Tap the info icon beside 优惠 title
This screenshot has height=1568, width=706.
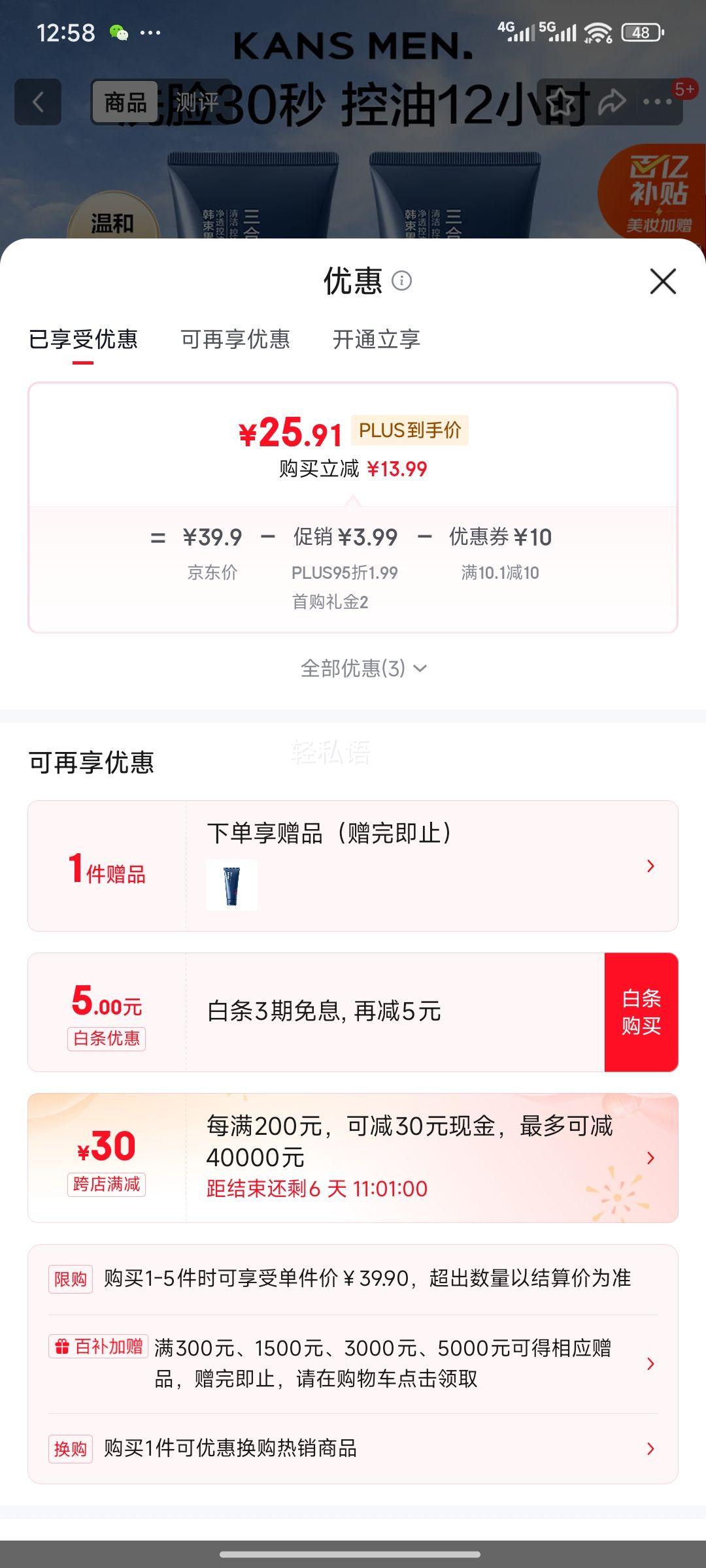click(401, 281)
